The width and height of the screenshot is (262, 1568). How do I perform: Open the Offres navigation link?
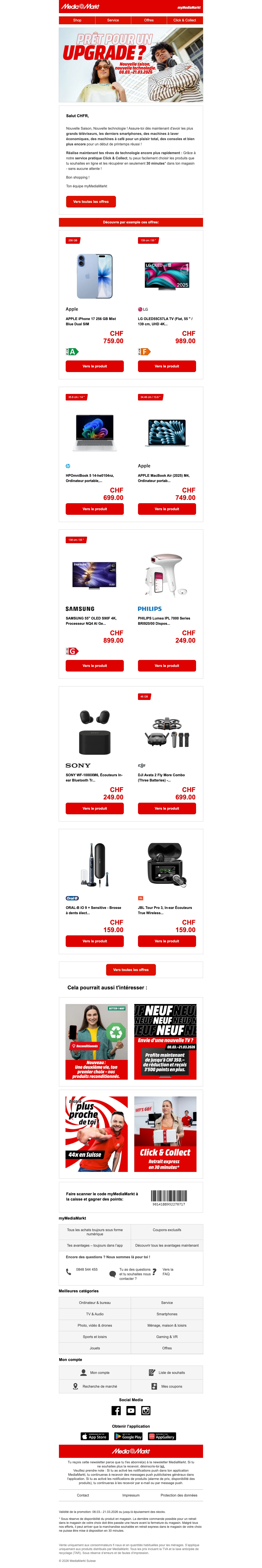[149, 20]
